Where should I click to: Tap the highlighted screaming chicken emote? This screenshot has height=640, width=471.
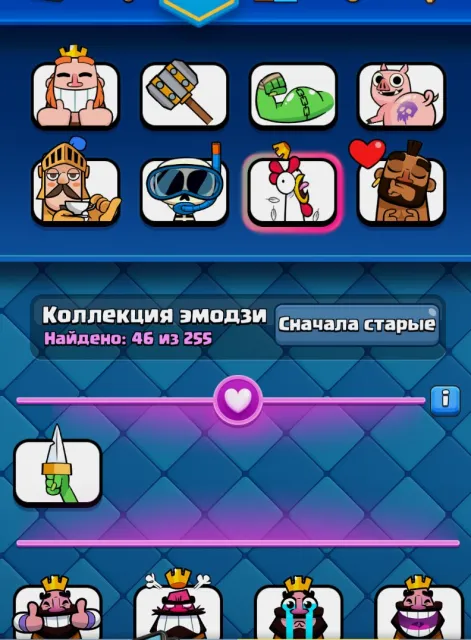[292, 189]
